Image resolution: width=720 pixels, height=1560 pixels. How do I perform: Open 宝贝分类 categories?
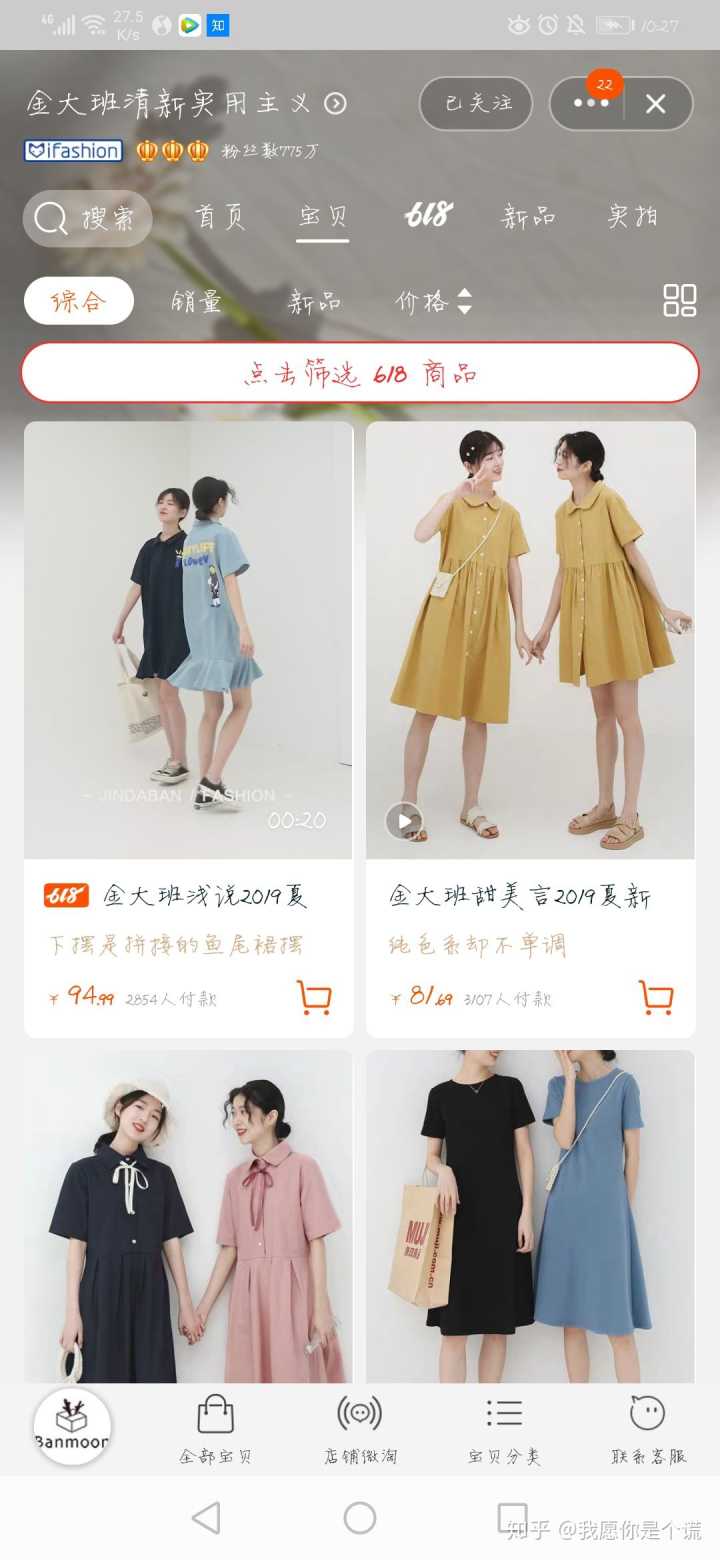tap(504, 1430)
